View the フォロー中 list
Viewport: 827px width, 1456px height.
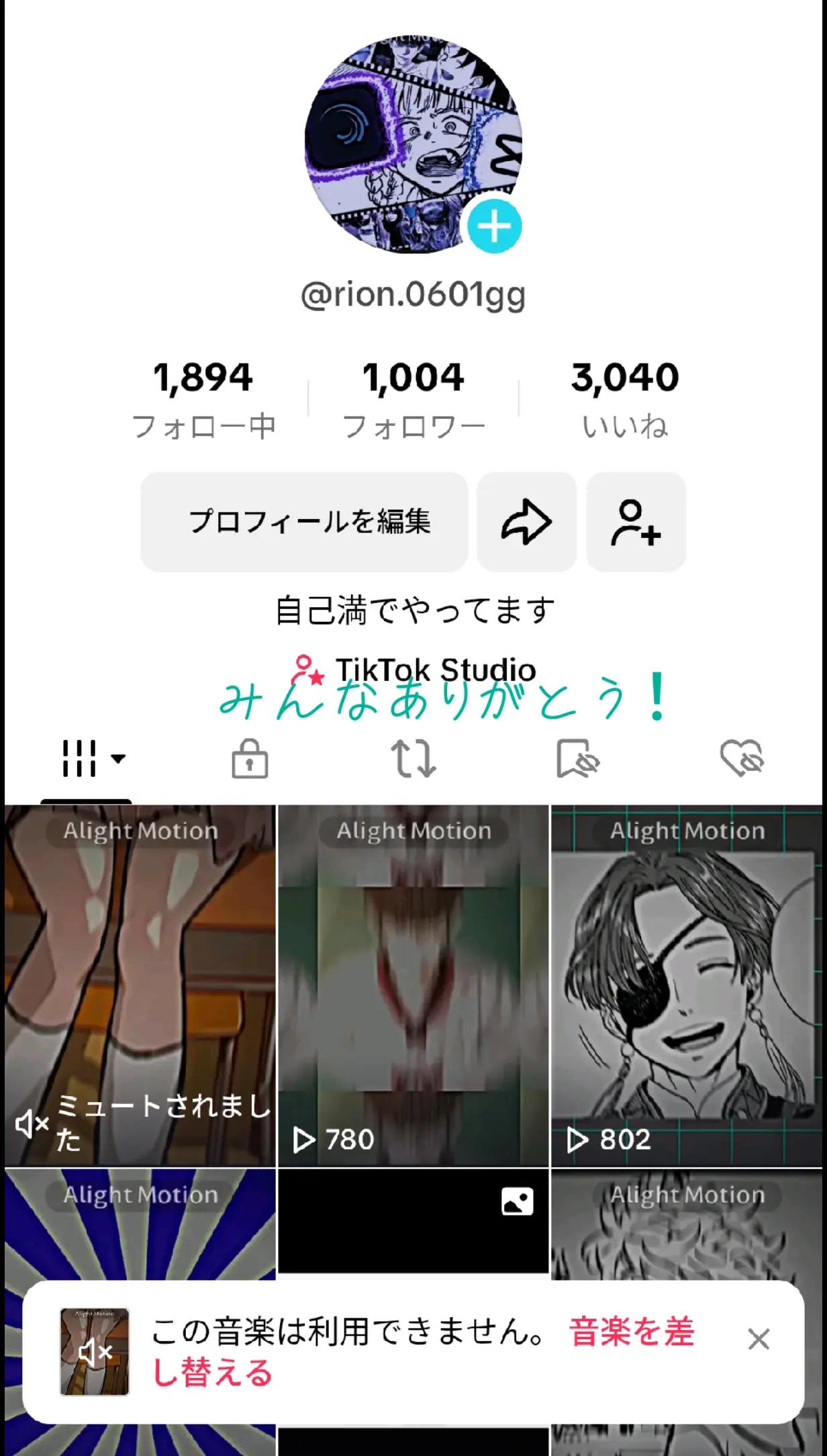pos(203,399)
